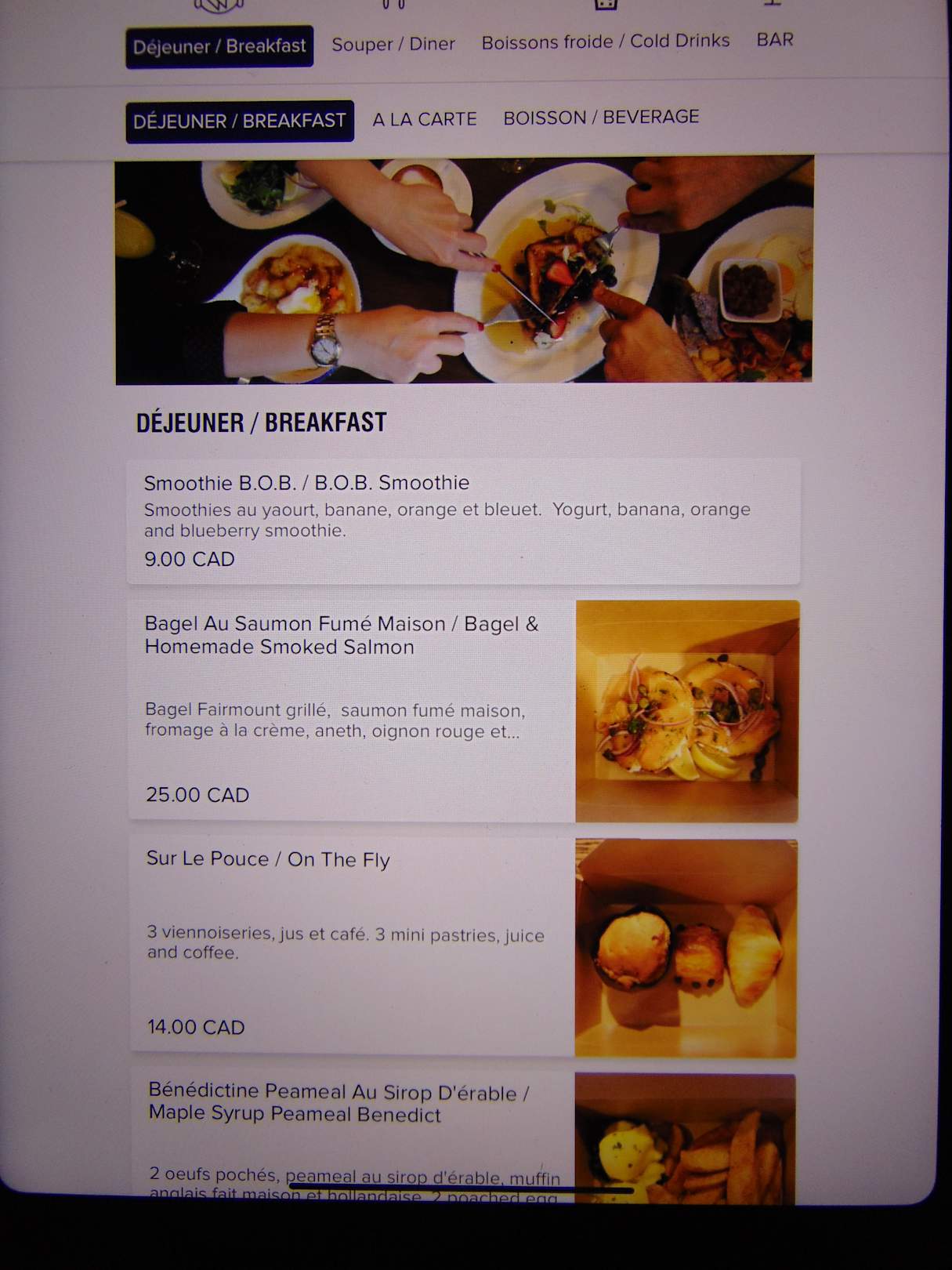
Task: Open the B.O.B. Smoothie item
Action: (462, 521)
